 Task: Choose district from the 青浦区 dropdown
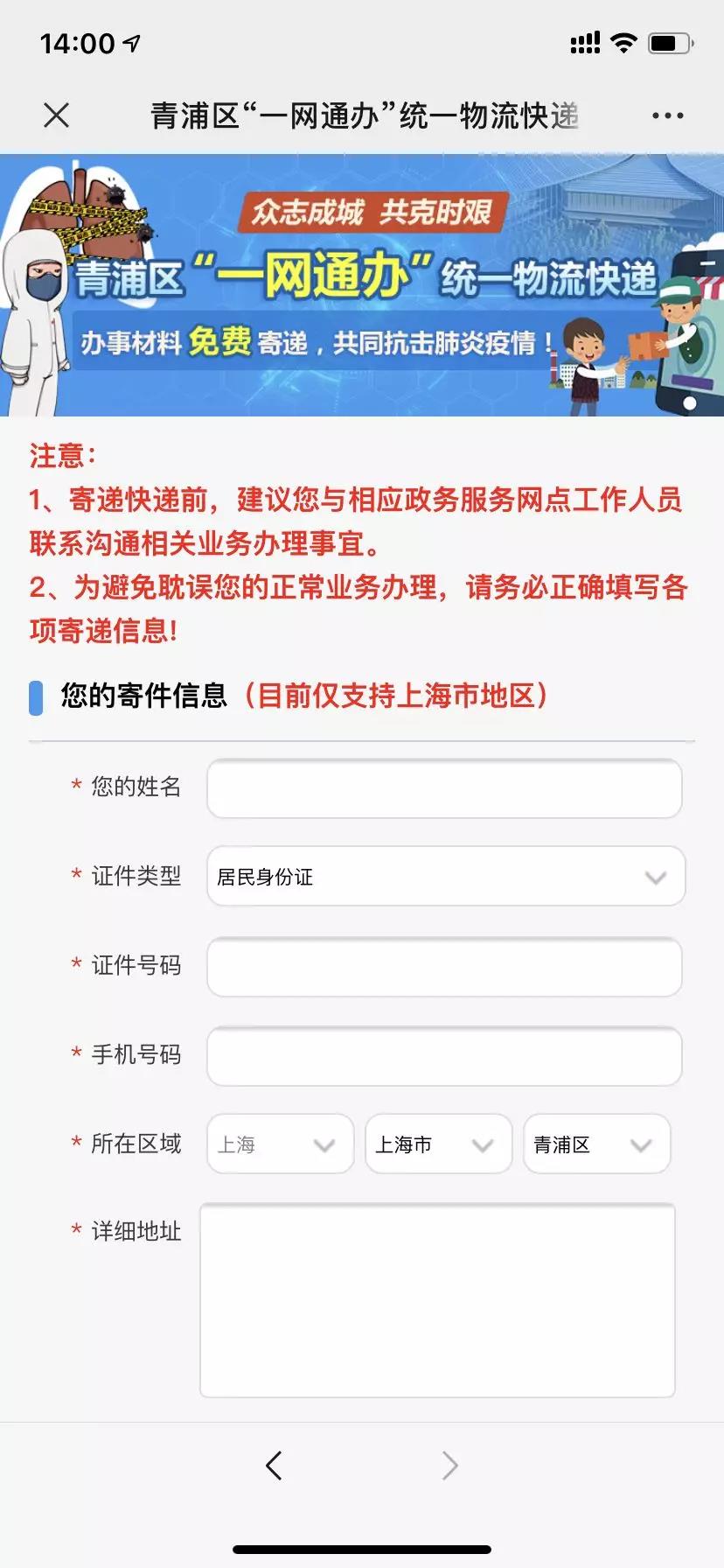tap(596, 1144)
